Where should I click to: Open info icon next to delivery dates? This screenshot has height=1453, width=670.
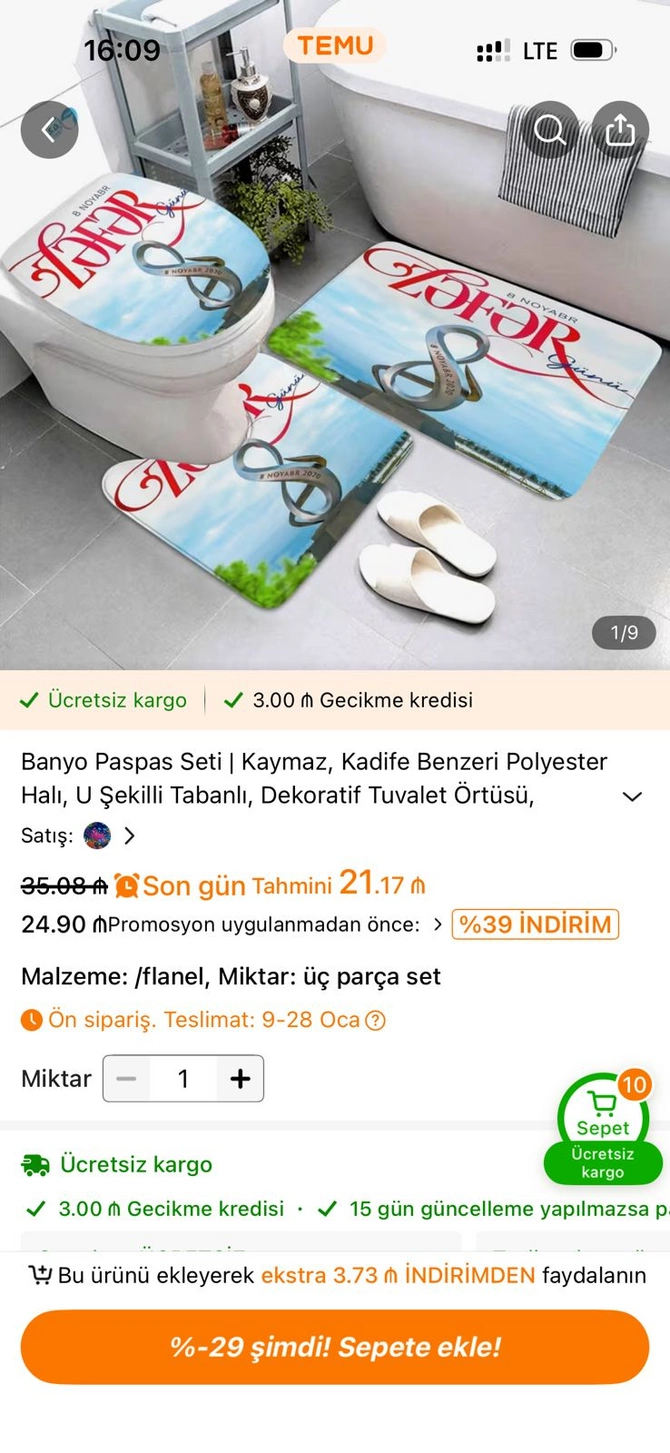[375, 1021]
